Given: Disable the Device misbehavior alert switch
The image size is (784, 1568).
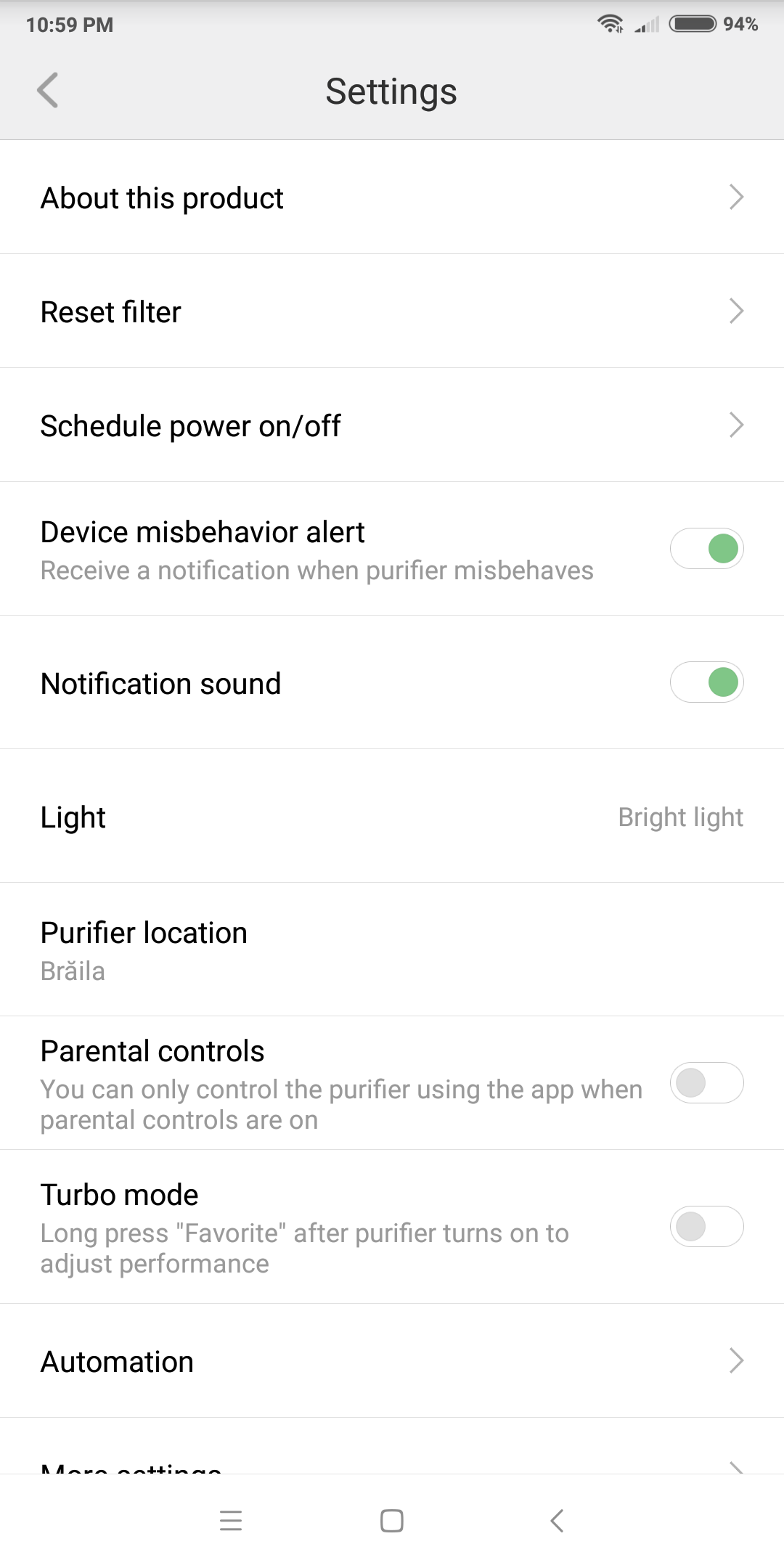Looking at the screenshot, I should pyautogui.click(x=706, y=549).
